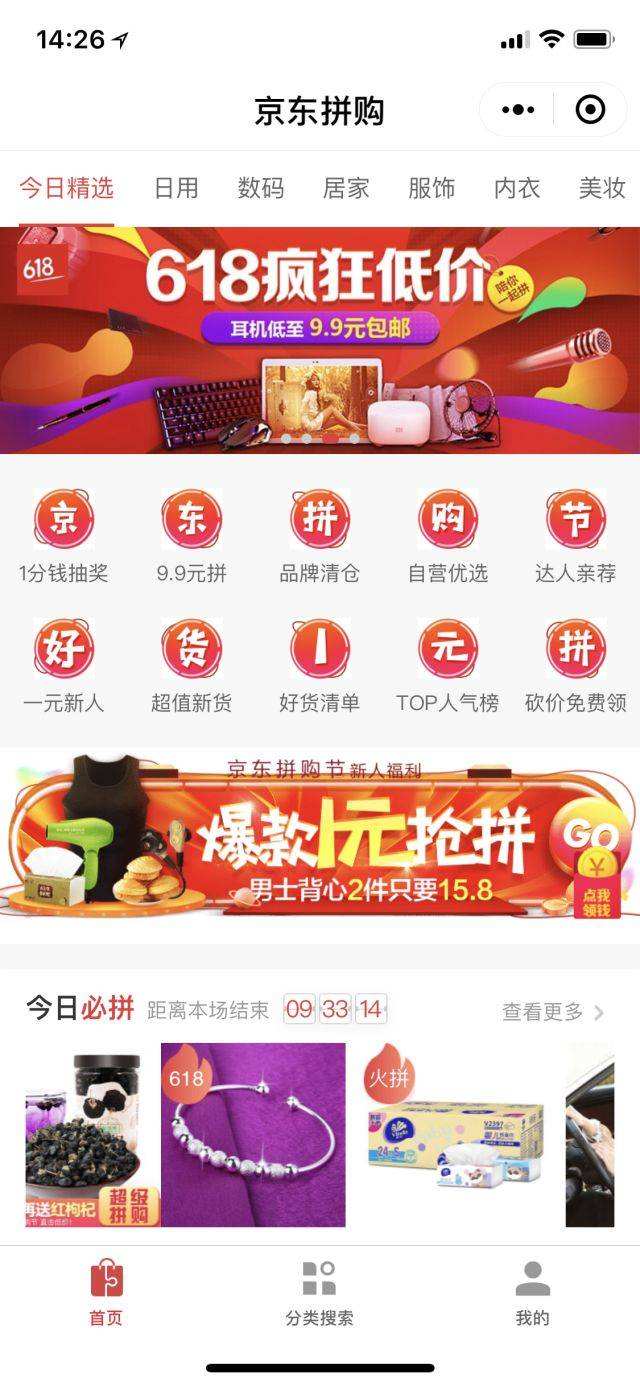The height and width of the screenshot is (1386, 640).
Task: Open the mini program more-options menu
Action: 518,110
